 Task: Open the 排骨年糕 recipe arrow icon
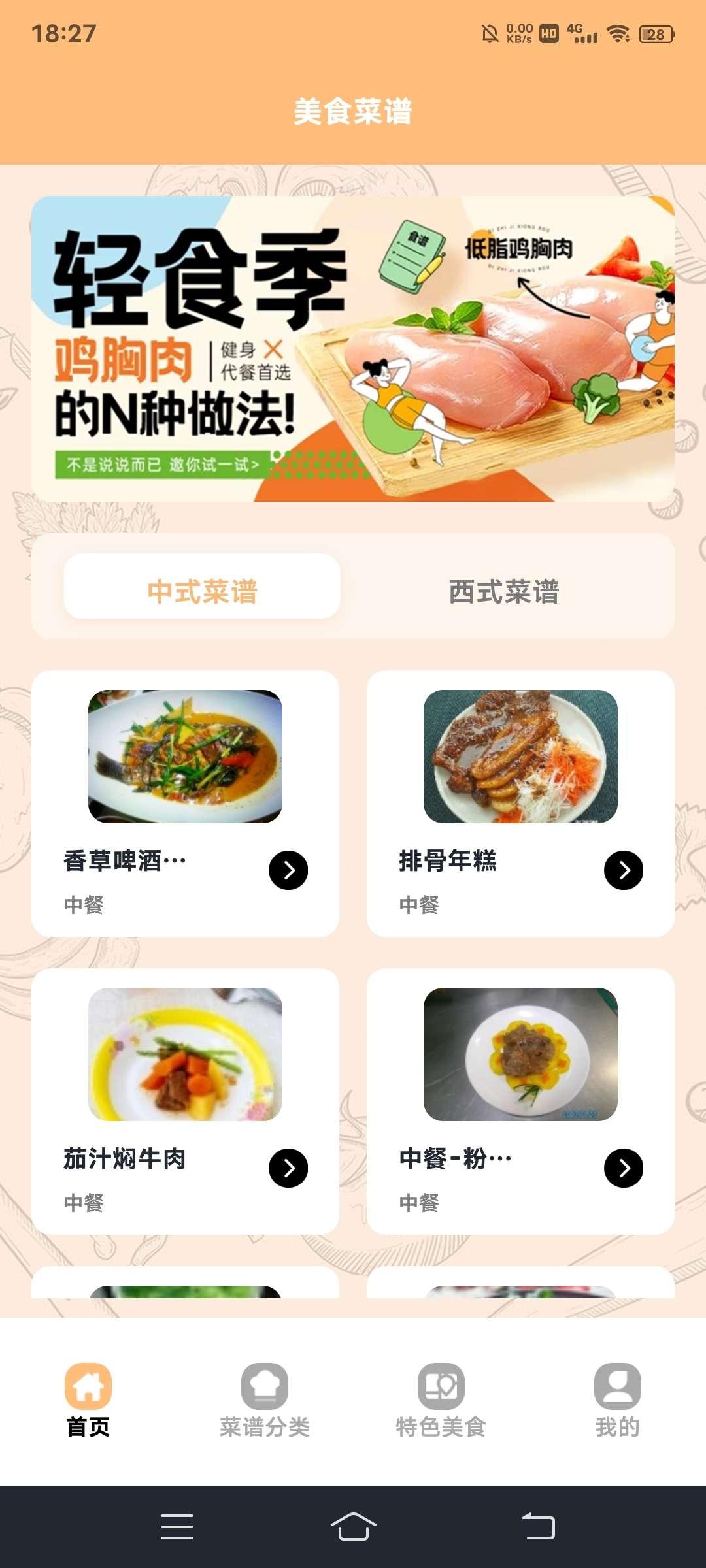pos(622,870)
